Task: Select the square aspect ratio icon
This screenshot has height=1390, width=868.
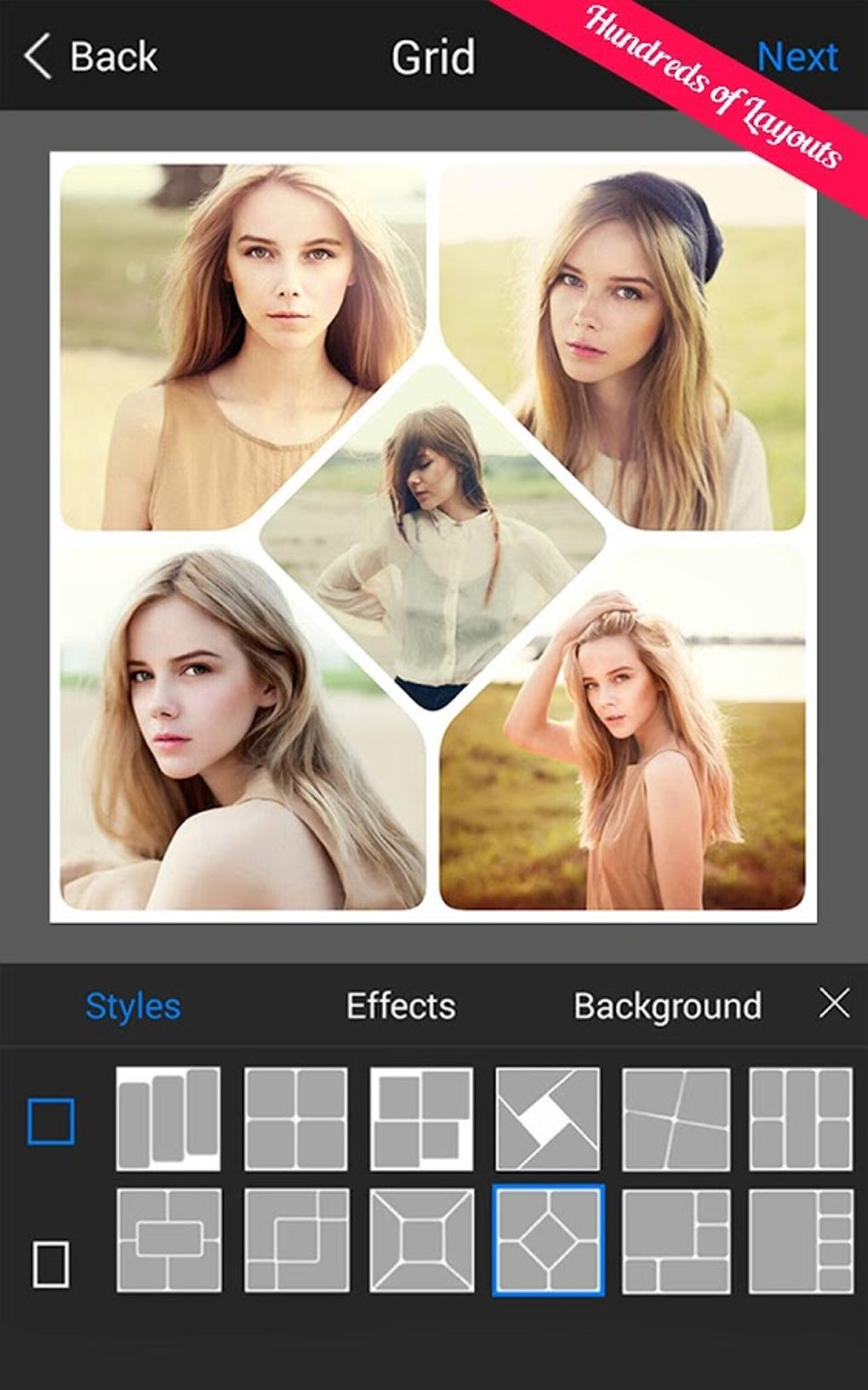Action: pyautogui.click(x=51, y=1120)
